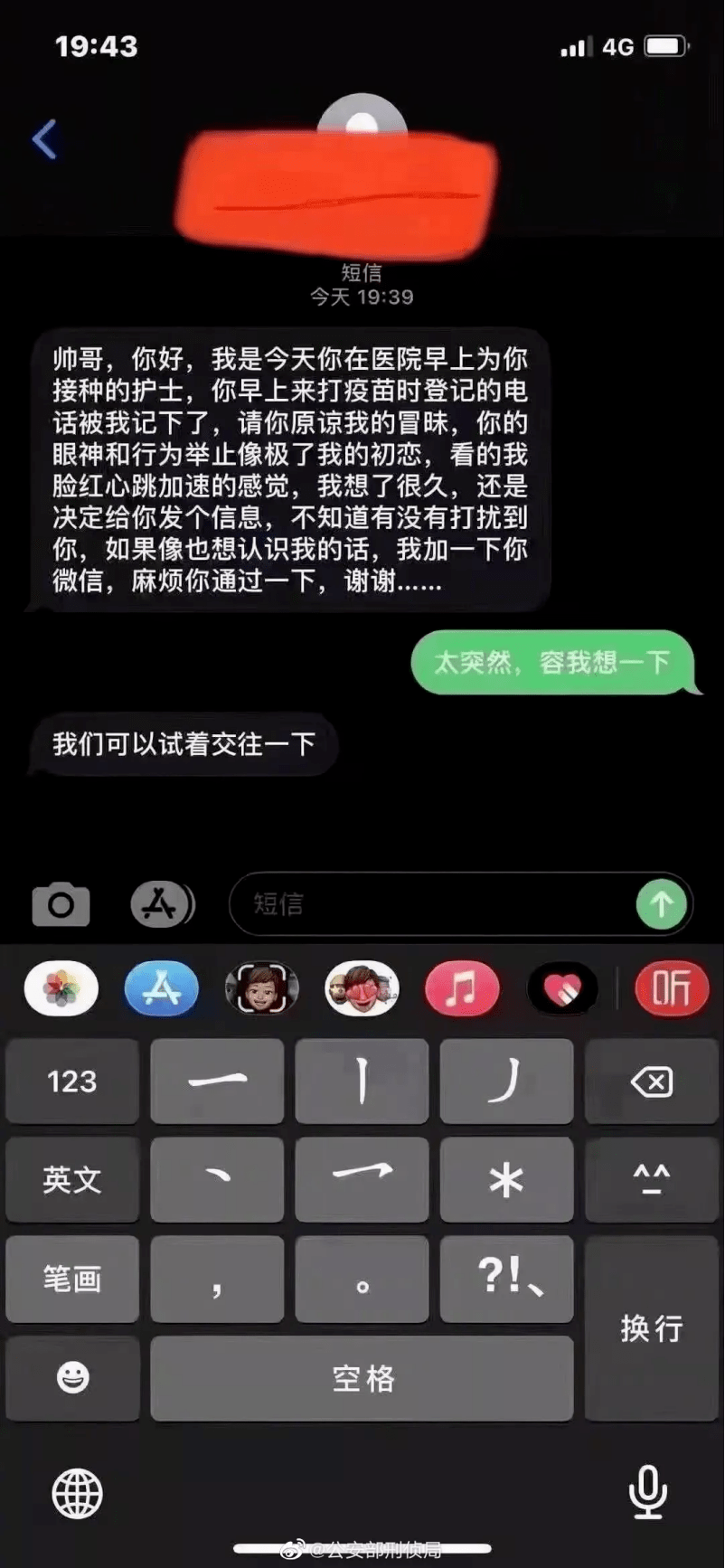
Task: Open the emoji keyboard
Action: tap(72, 1378)
